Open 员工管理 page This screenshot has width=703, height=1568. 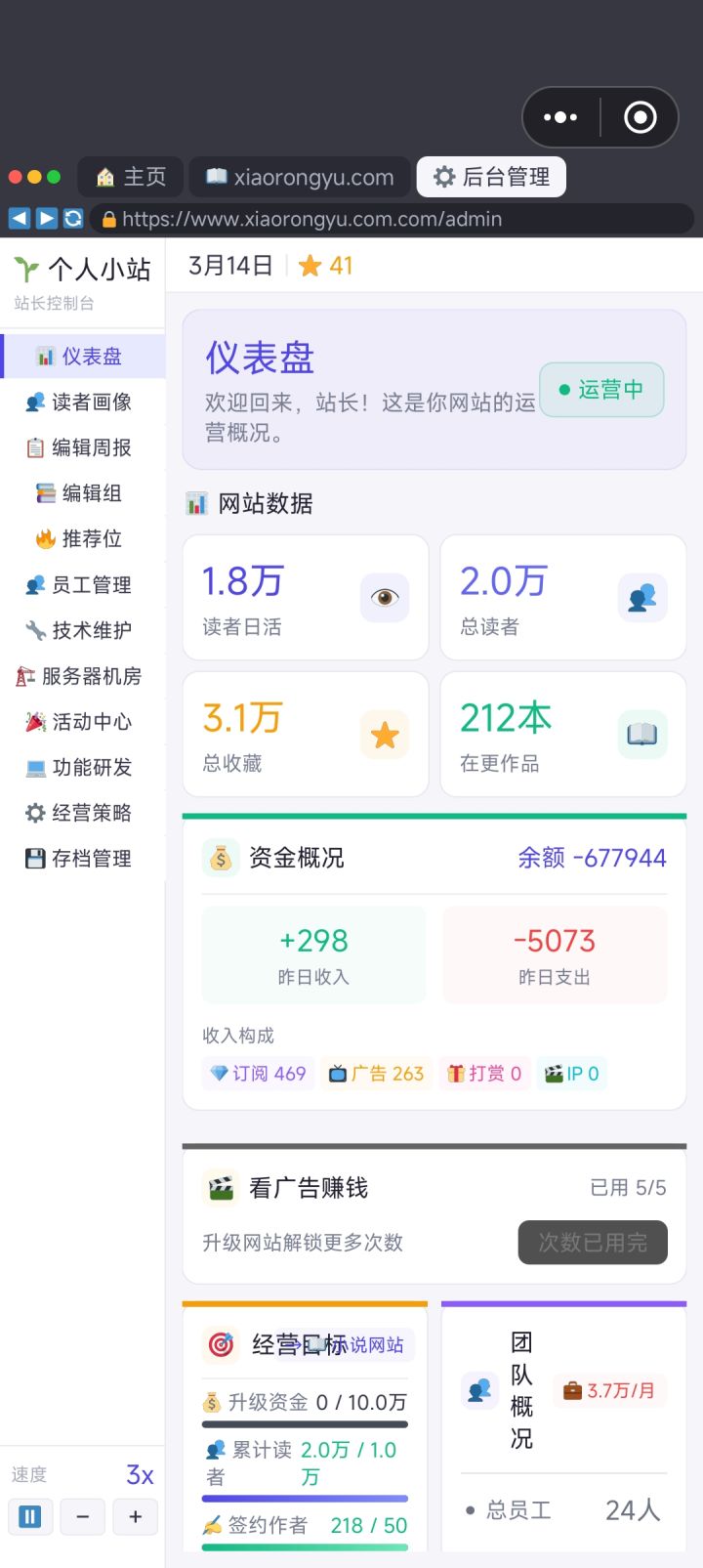[x=83, y=584]
